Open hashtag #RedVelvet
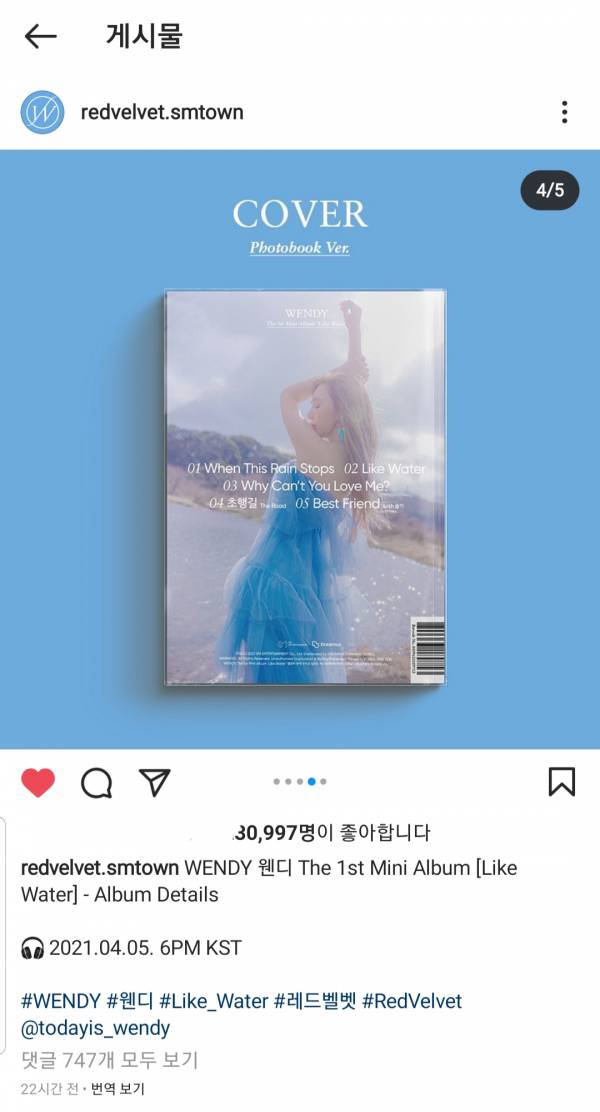Image resolution: width=600 pixels, height=1112 pixels. 411,1001
